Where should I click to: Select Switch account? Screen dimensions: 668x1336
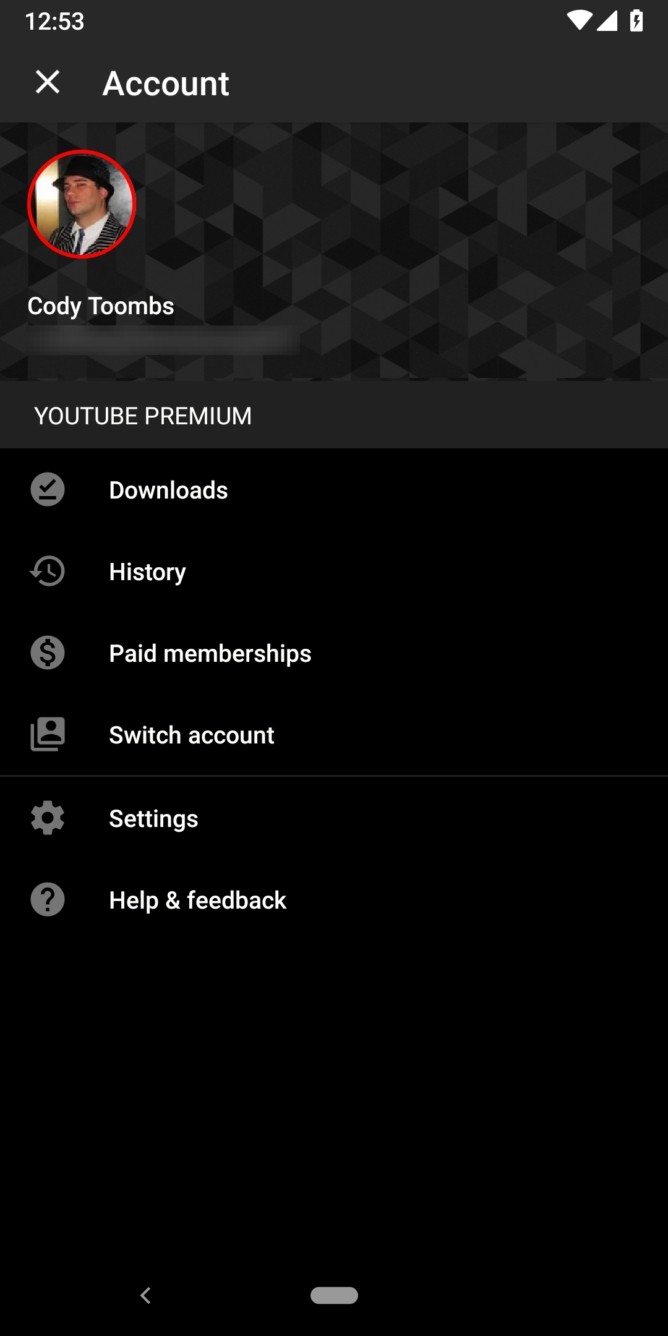click(x=191, y=735)
